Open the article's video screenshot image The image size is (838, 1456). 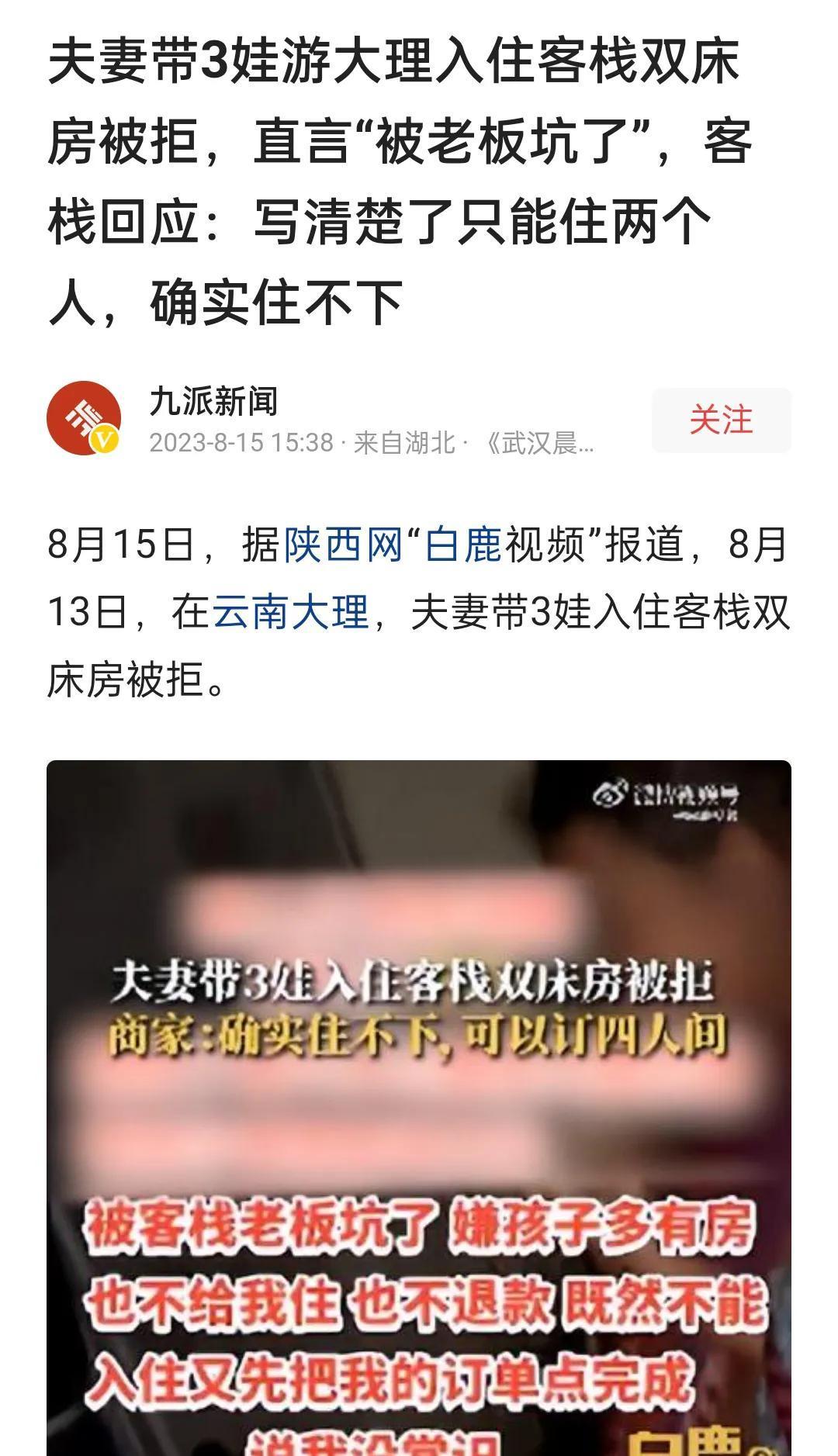pos(419,1102)
